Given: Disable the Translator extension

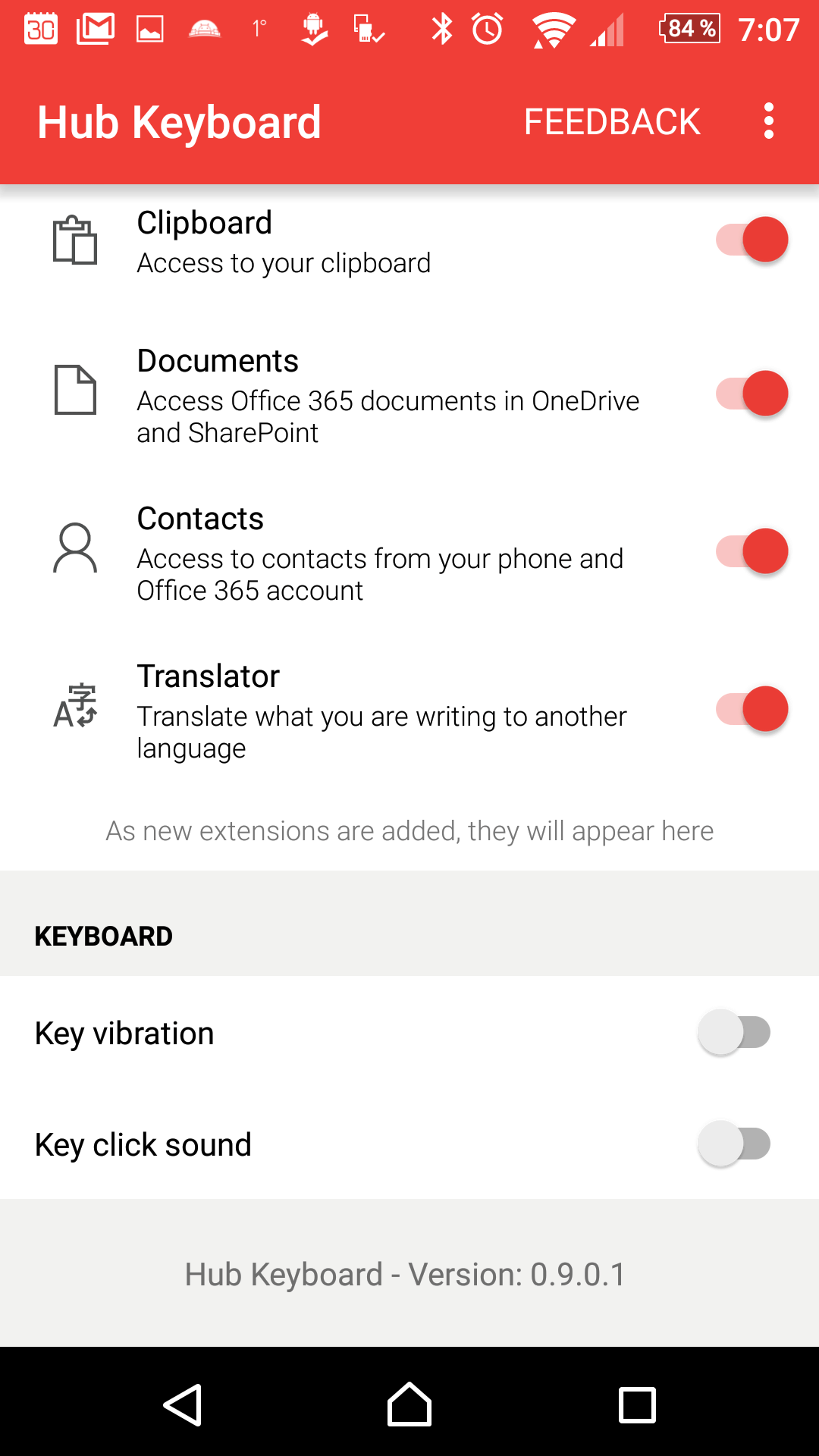Looking at the screenshot, I should [x=752, y=709].
